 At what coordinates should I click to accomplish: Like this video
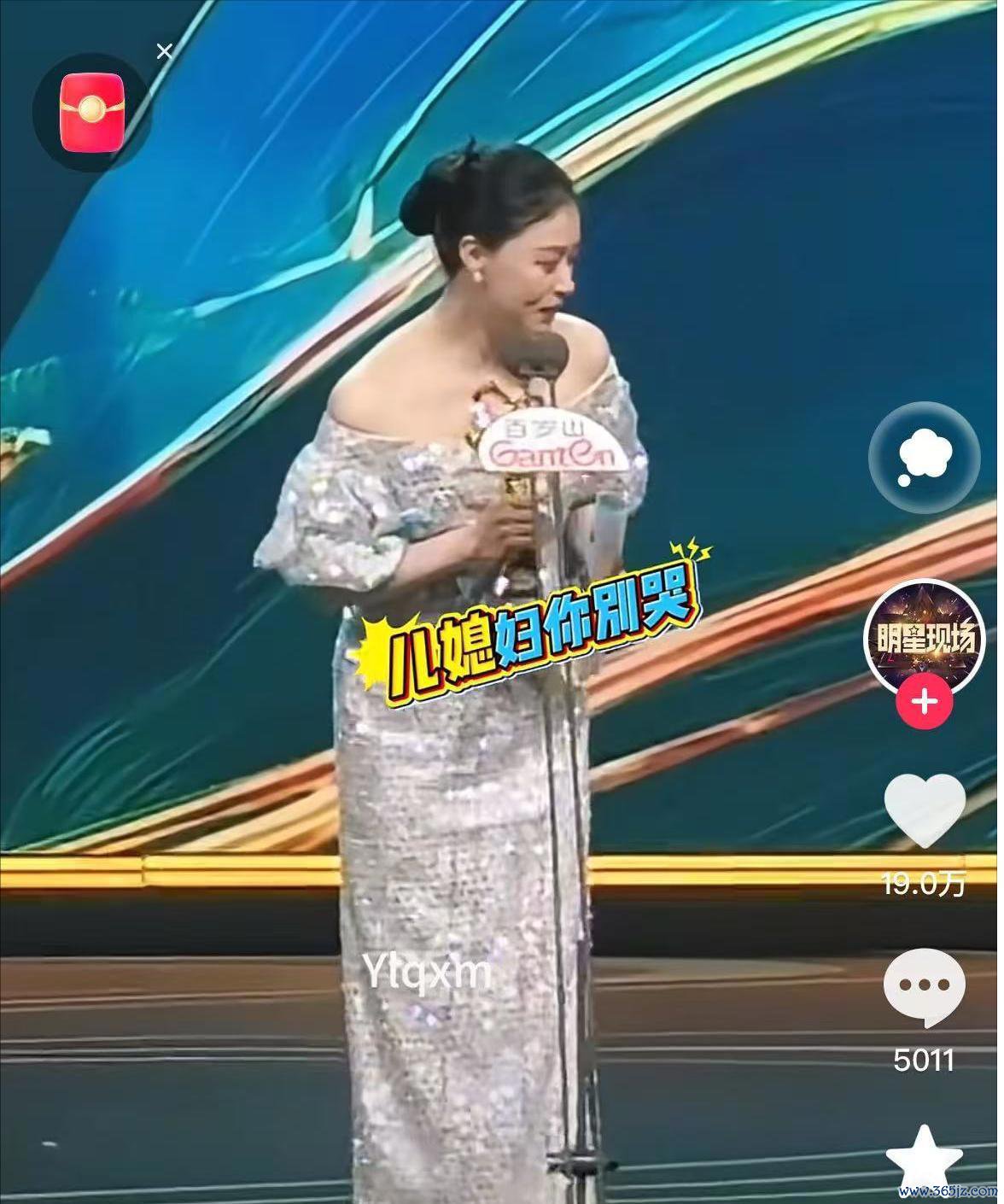coord(925,808)
